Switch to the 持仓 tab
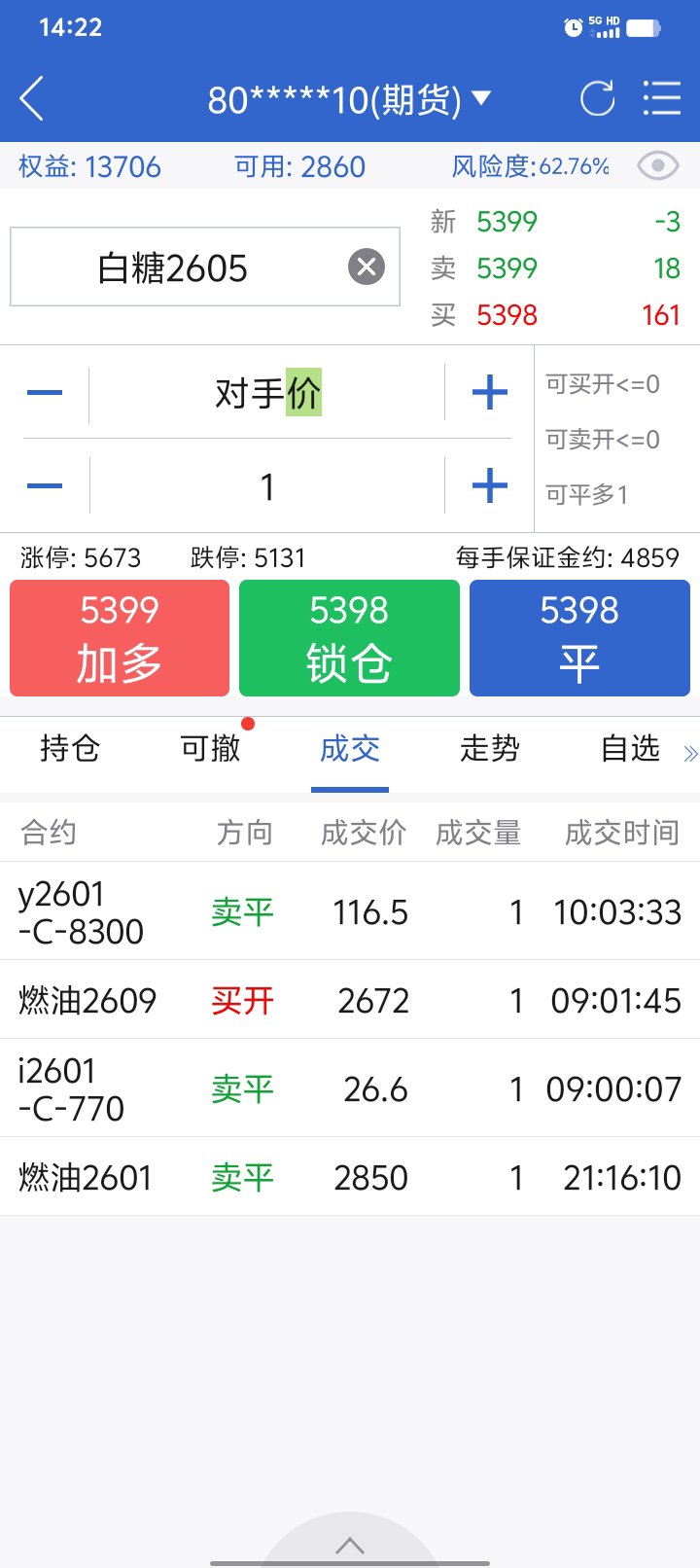Image resolution: width=700 pixels, height=1568 pixels. coord(70,748)
